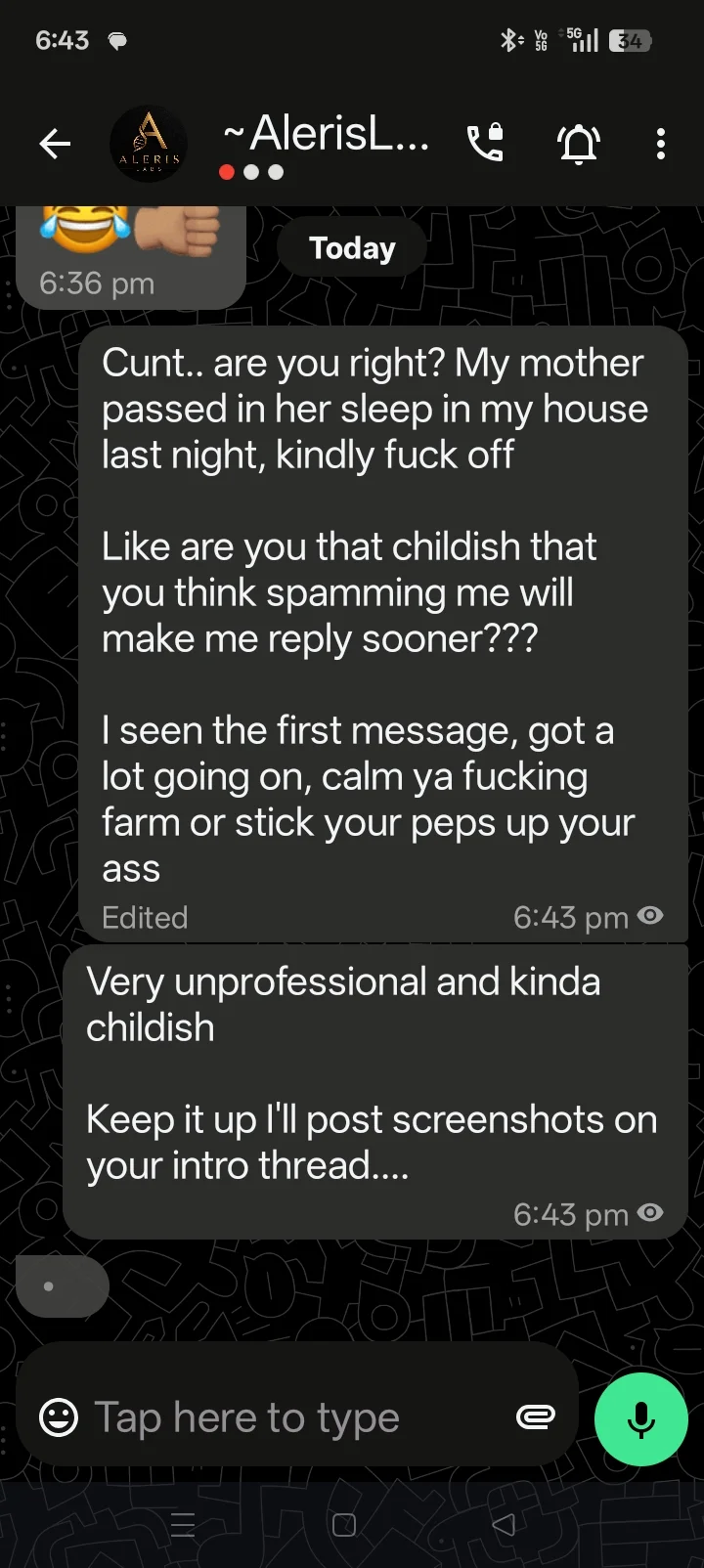Screen dimensions: 704x1568
Task: Attach a file with the paperclip
Action: click(x=536, y=1416)
